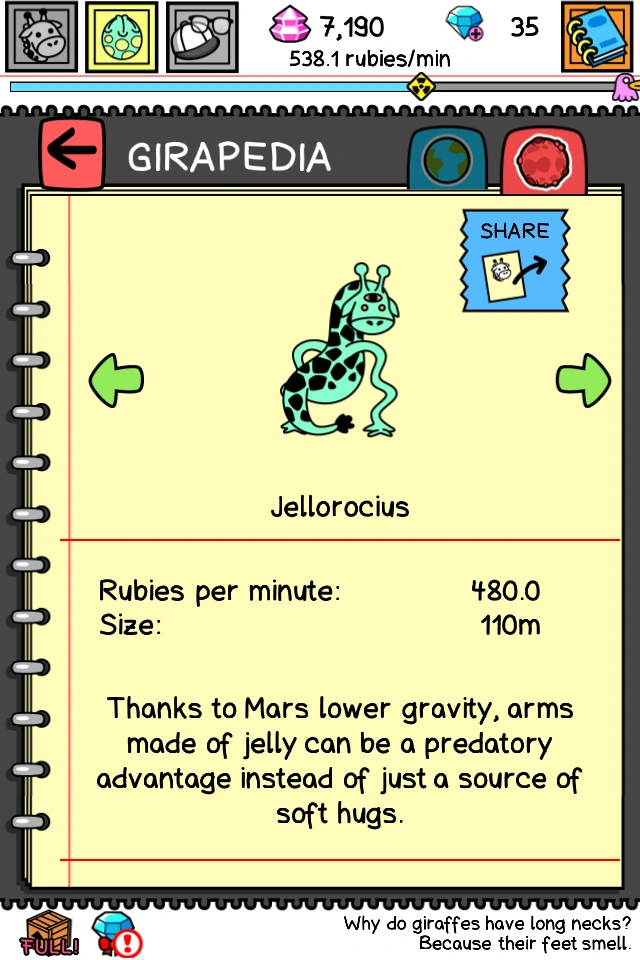Show next giraffe with right arrow
The height and width of the screenshot is (960, 640).
(583, 380)
